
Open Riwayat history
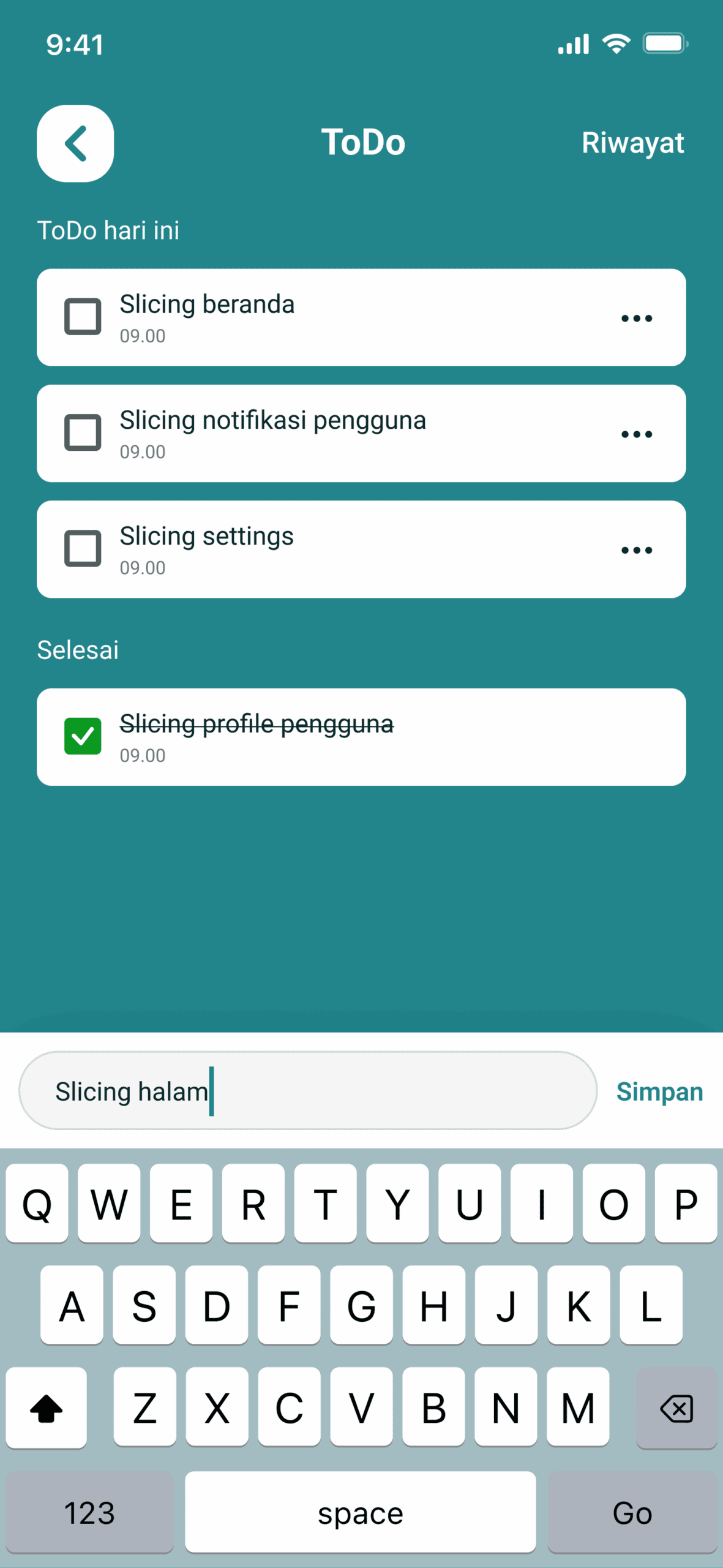coord(632,143)
